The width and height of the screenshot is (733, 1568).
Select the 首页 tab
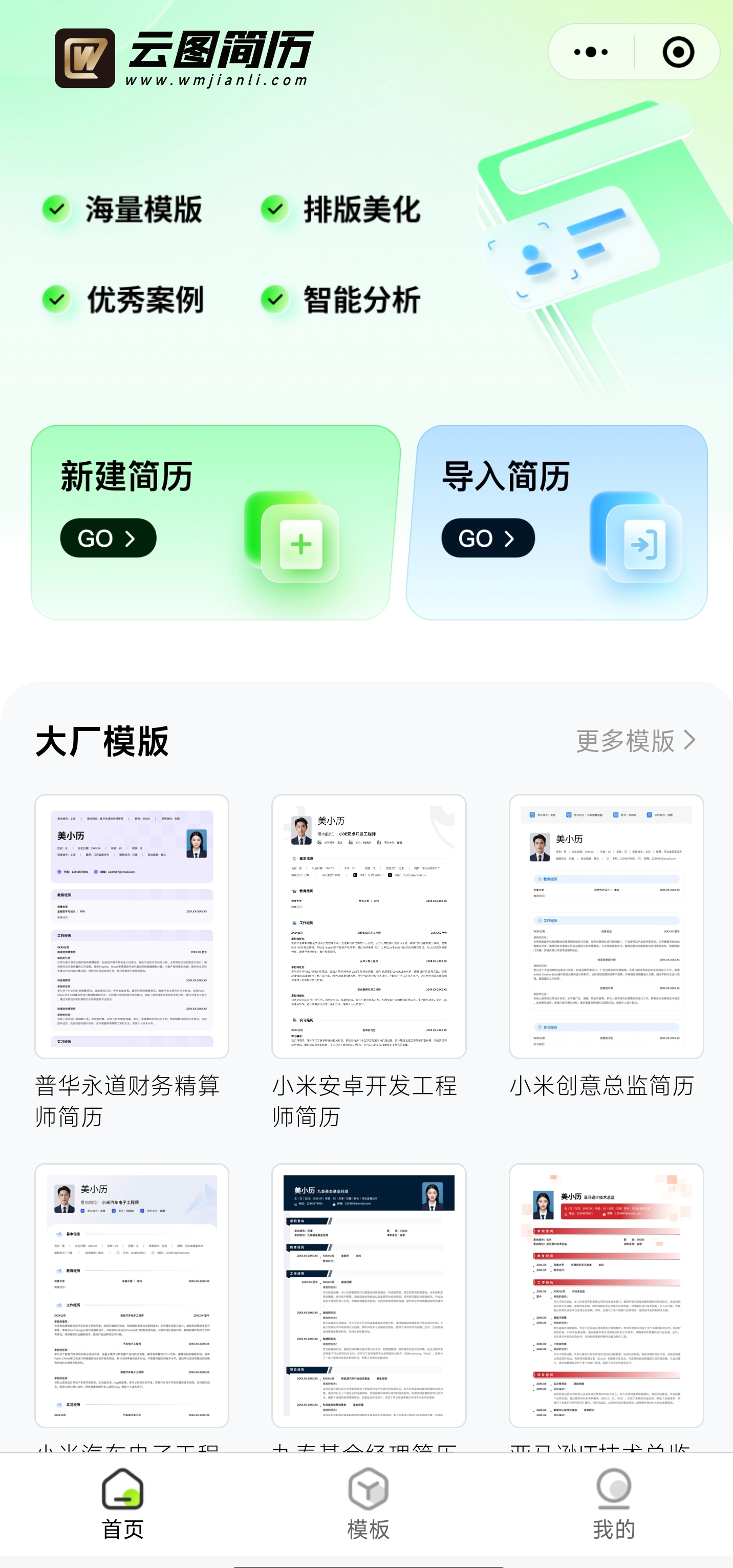click(123, 1503)
